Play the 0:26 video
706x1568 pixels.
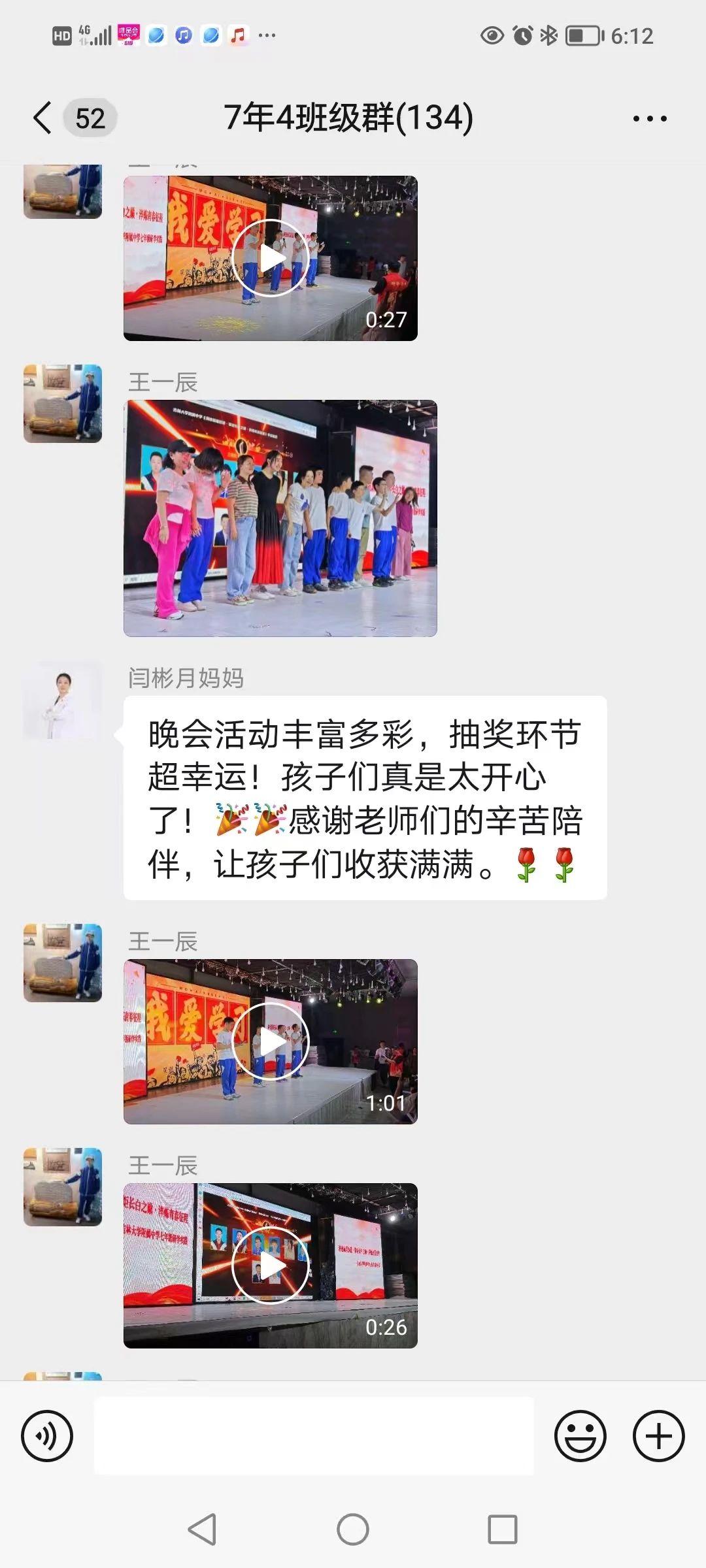270,1266
